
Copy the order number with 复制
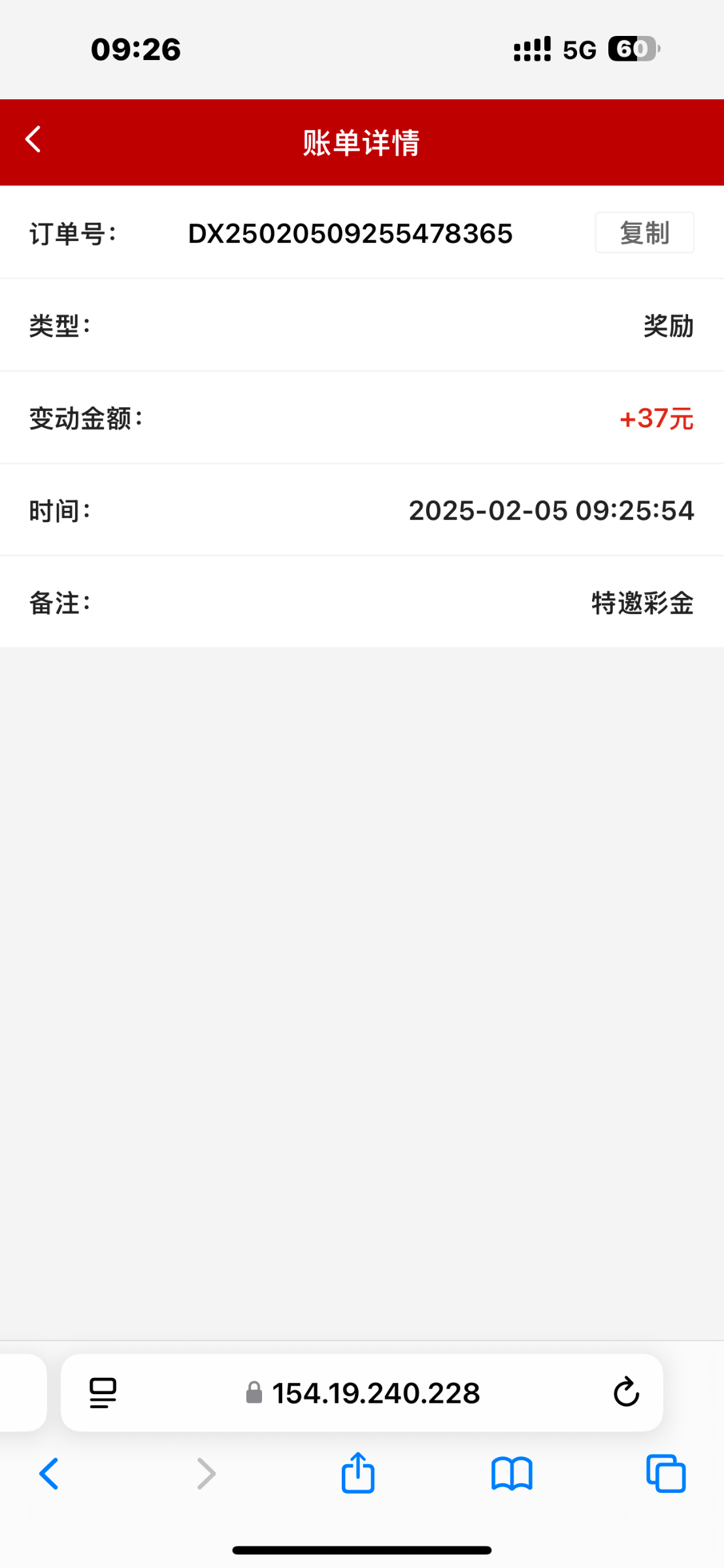644,233
